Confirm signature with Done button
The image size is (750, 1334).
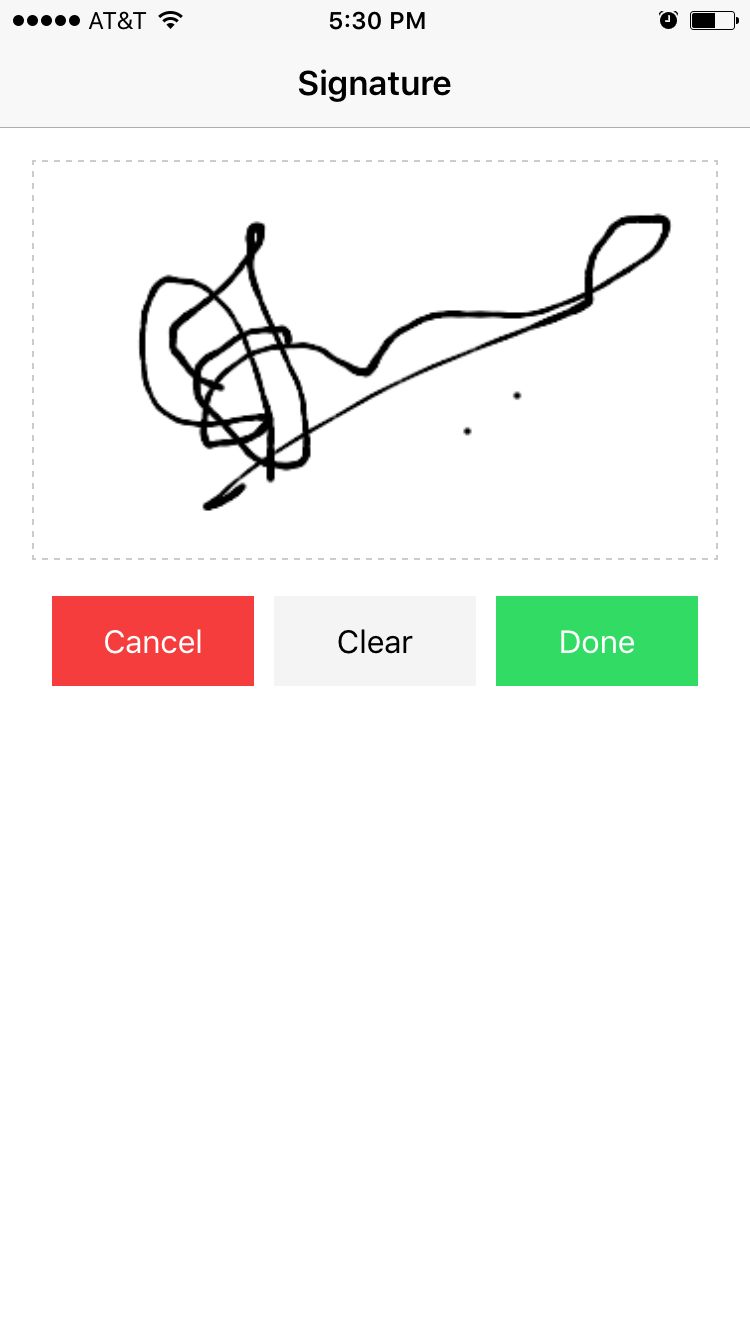tap(597, 641)
